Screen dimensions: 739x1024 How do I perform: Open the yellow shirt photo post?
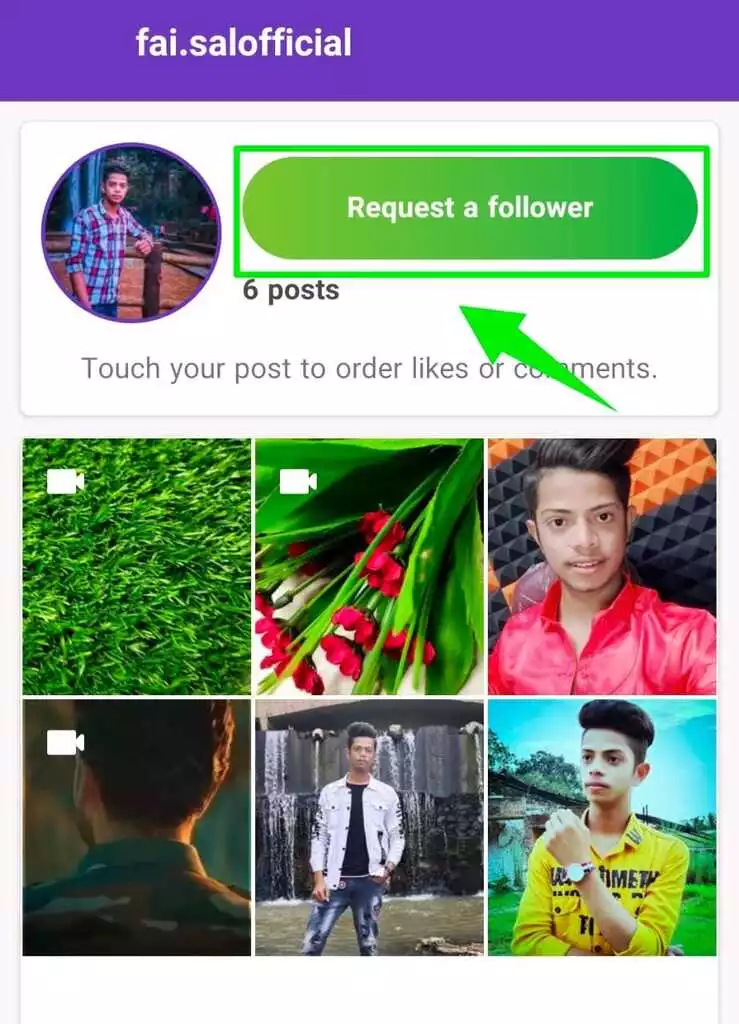pyautogui.click(x=602, y=827)
